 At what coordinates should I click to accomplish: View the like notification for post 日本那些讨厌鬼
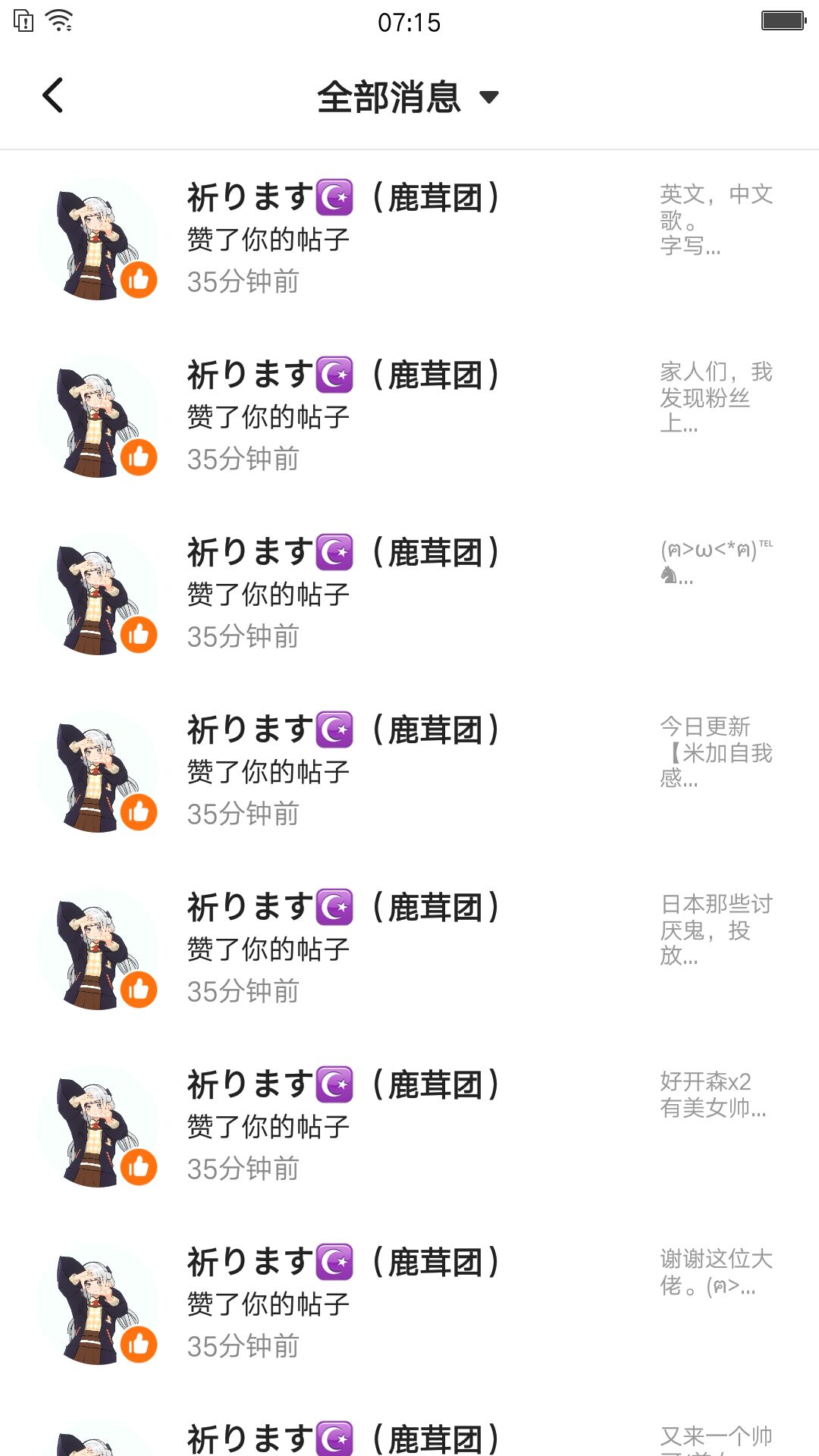click(x=409, y=949)
